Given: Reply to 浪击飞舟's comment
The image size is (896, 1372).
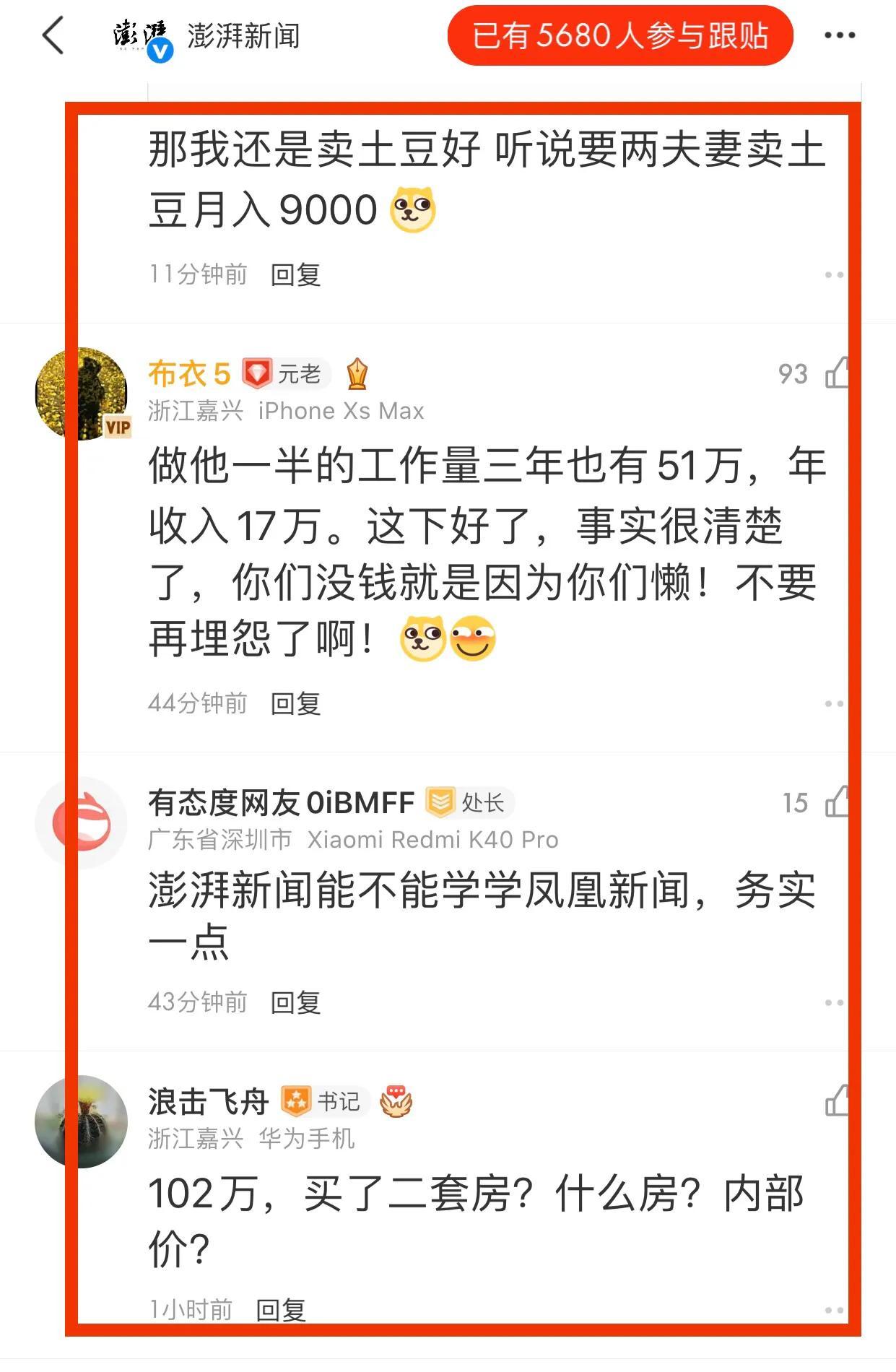Looking at the screenshot, I should tap(281, 1309).
